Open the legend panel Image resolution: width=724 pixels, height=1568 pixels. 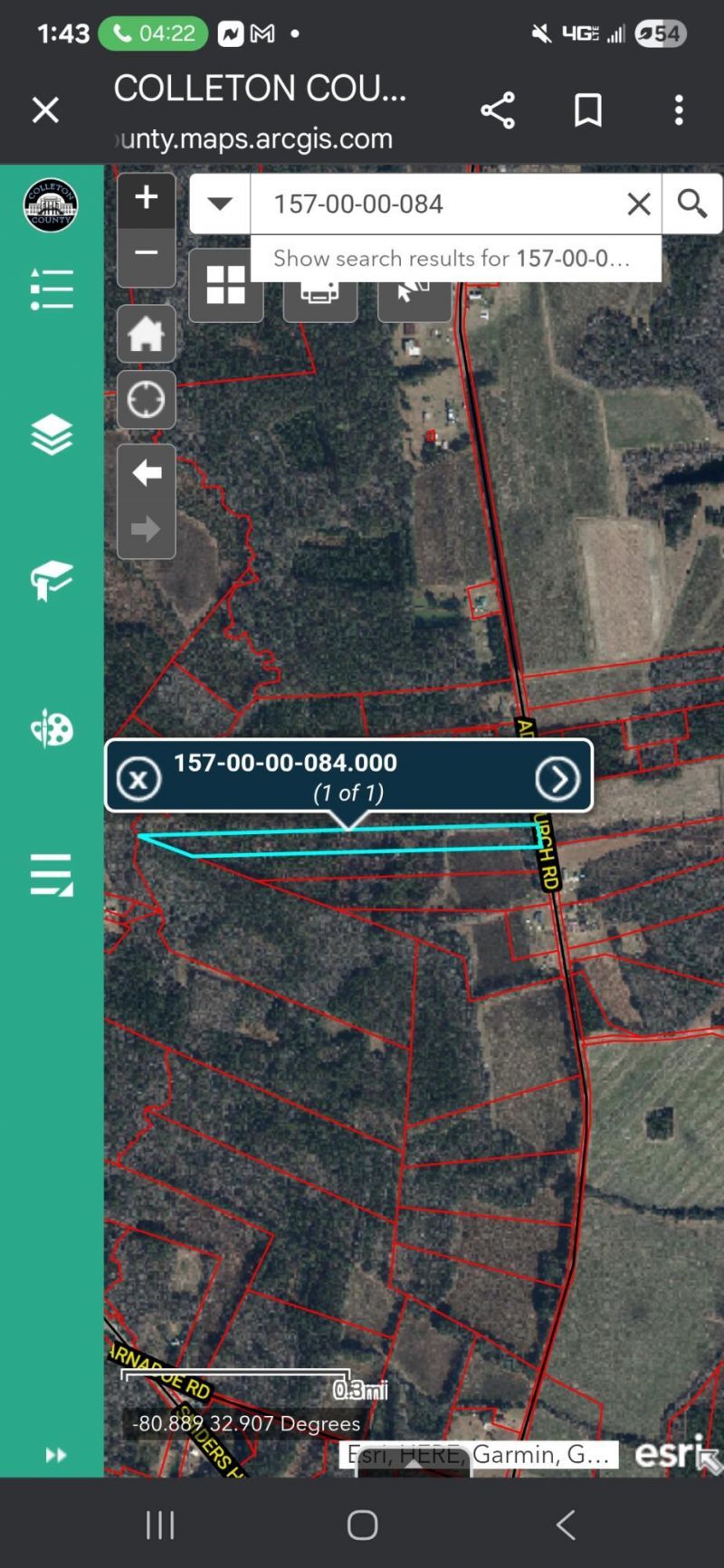[x=52, y=290]
